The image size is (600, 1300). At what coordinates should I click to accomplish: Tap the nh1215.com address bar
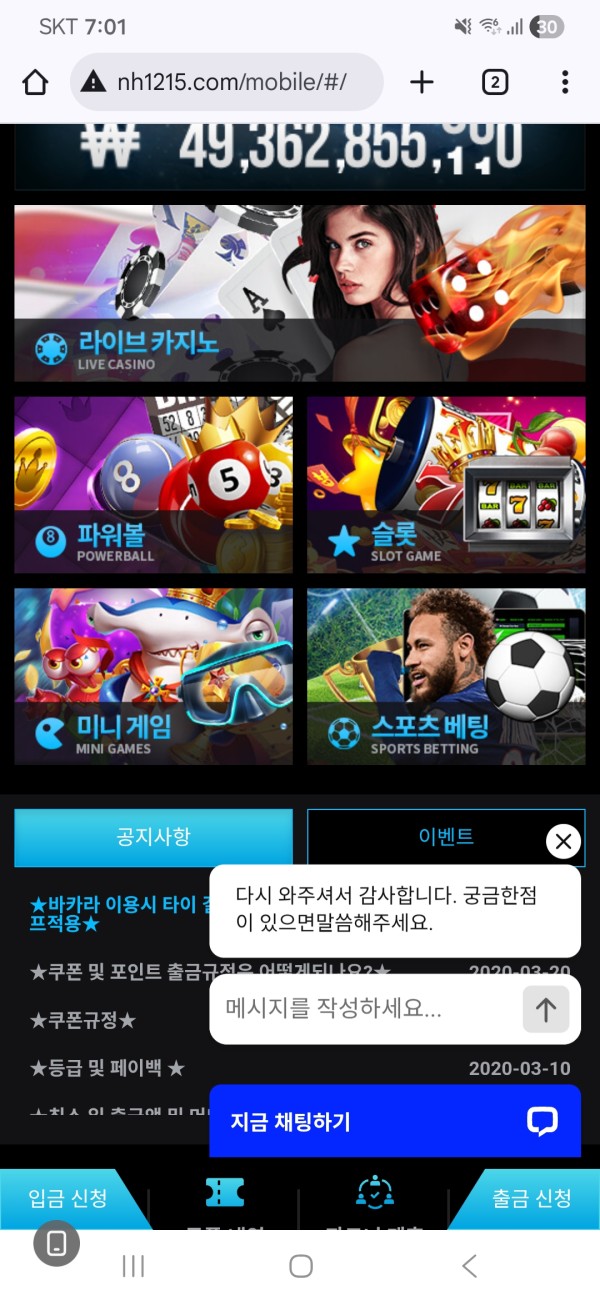tap(228, 82)
